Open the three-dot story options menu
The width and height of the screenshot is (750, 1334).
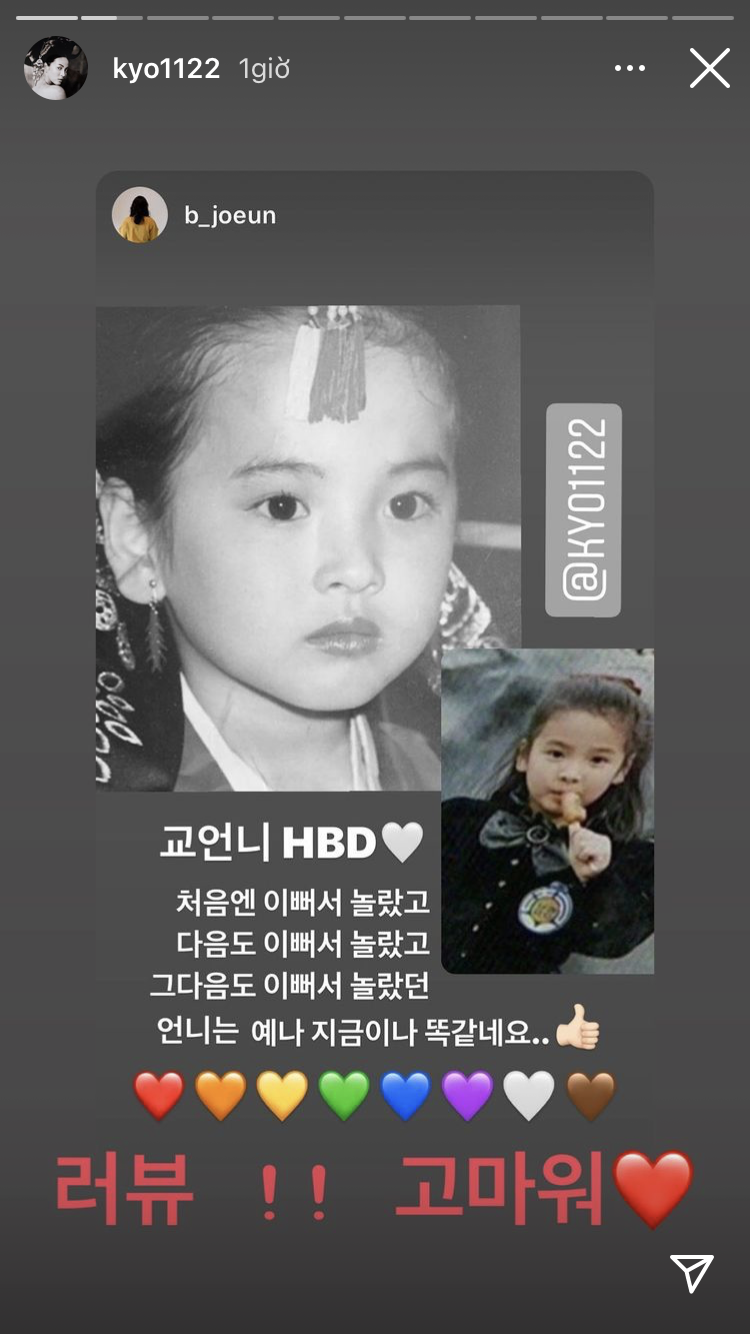tap(630, 68)
